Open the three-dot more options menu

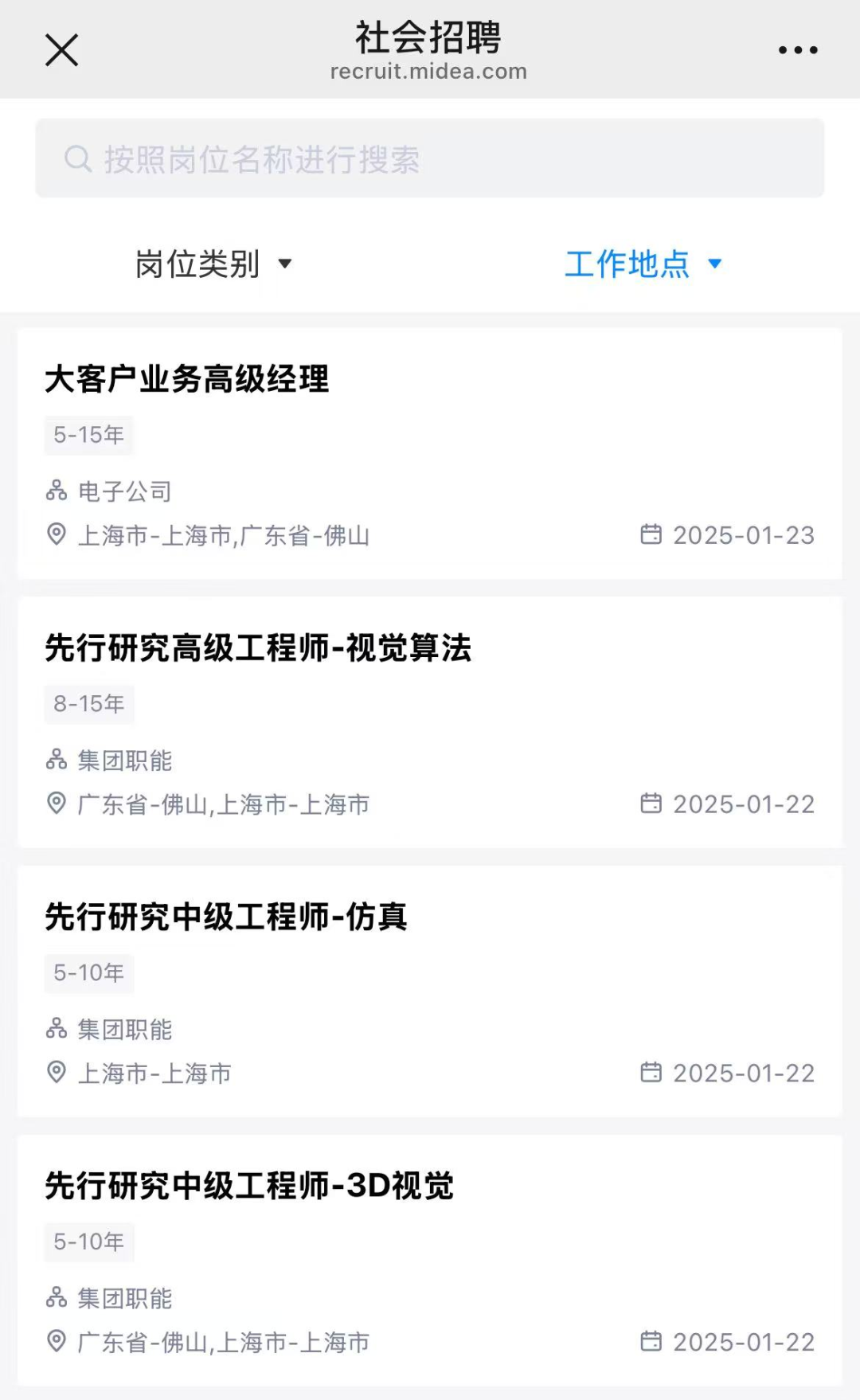[798, 50]
